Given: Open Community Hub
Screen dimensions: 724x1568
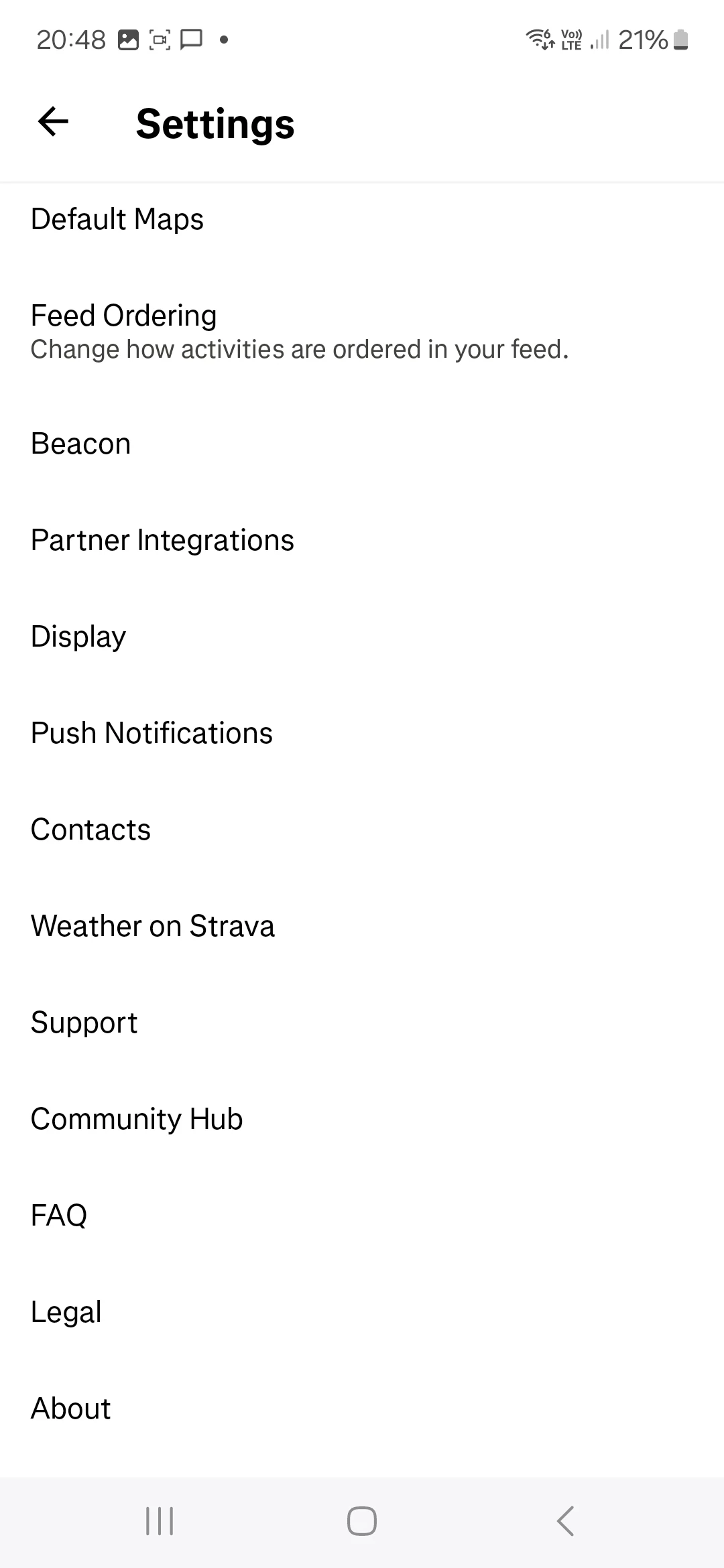Looking at the screenshot, I should tap(362, 1119).
